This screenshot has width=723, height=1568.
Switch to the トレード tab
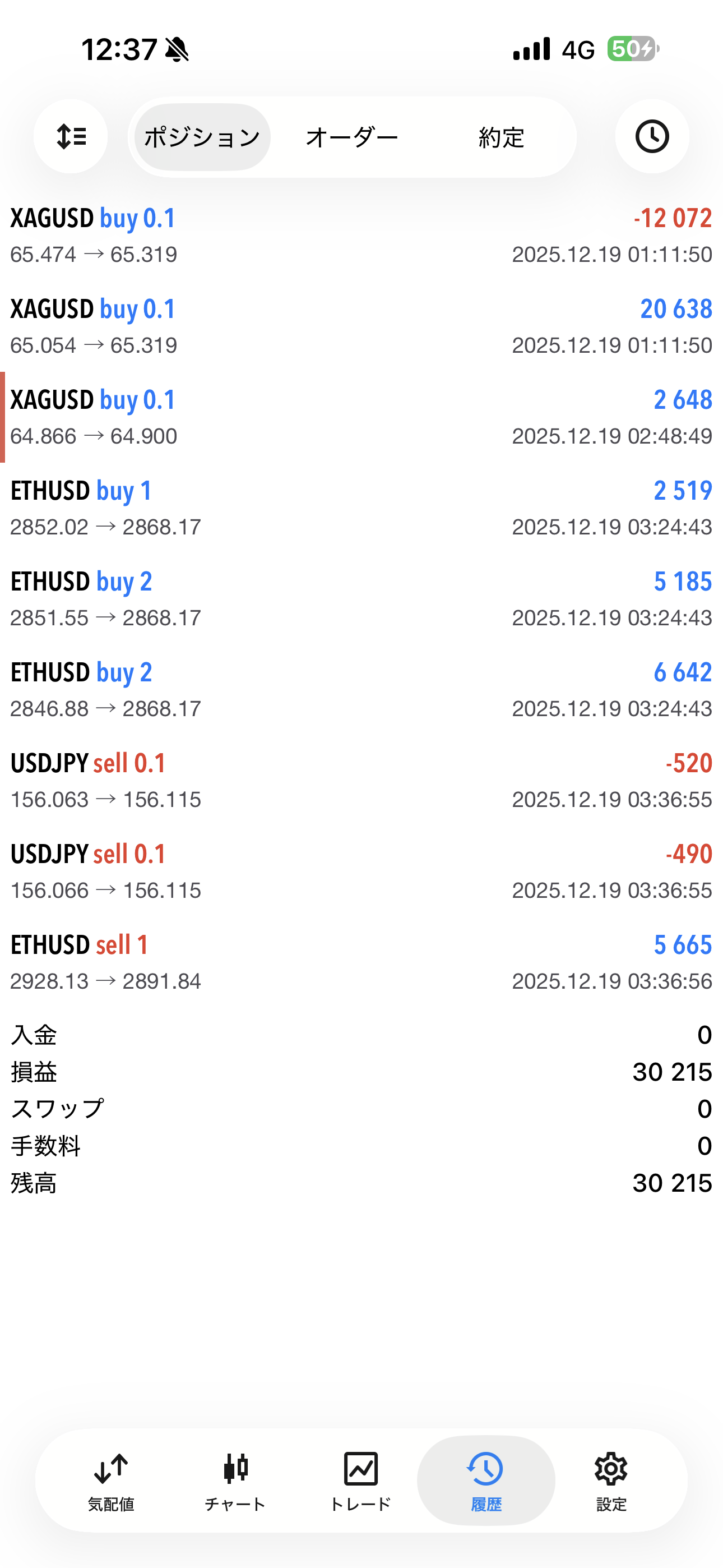360,1481
